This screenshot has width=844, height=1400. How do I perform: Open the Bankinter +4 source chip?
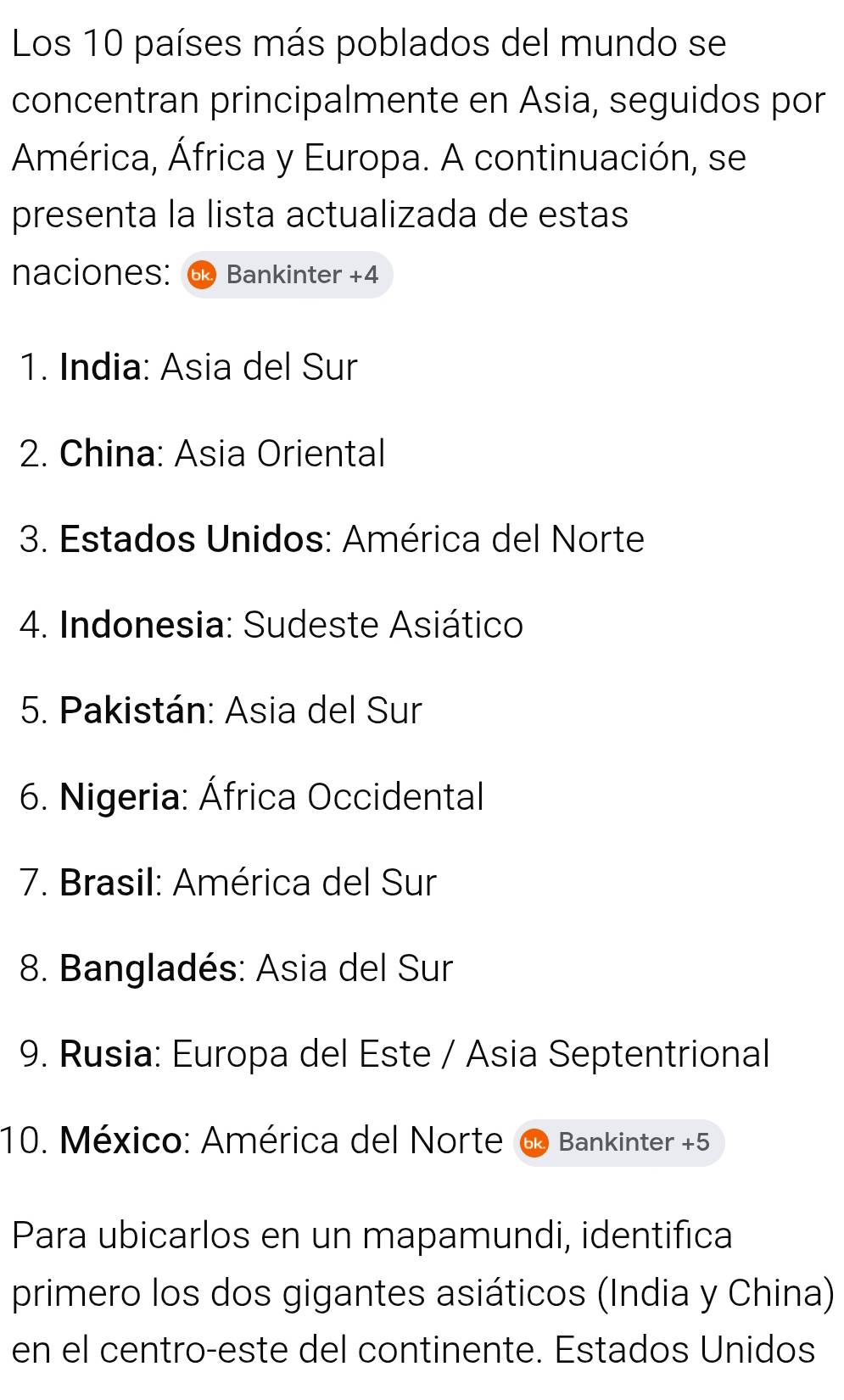(287, 275)
